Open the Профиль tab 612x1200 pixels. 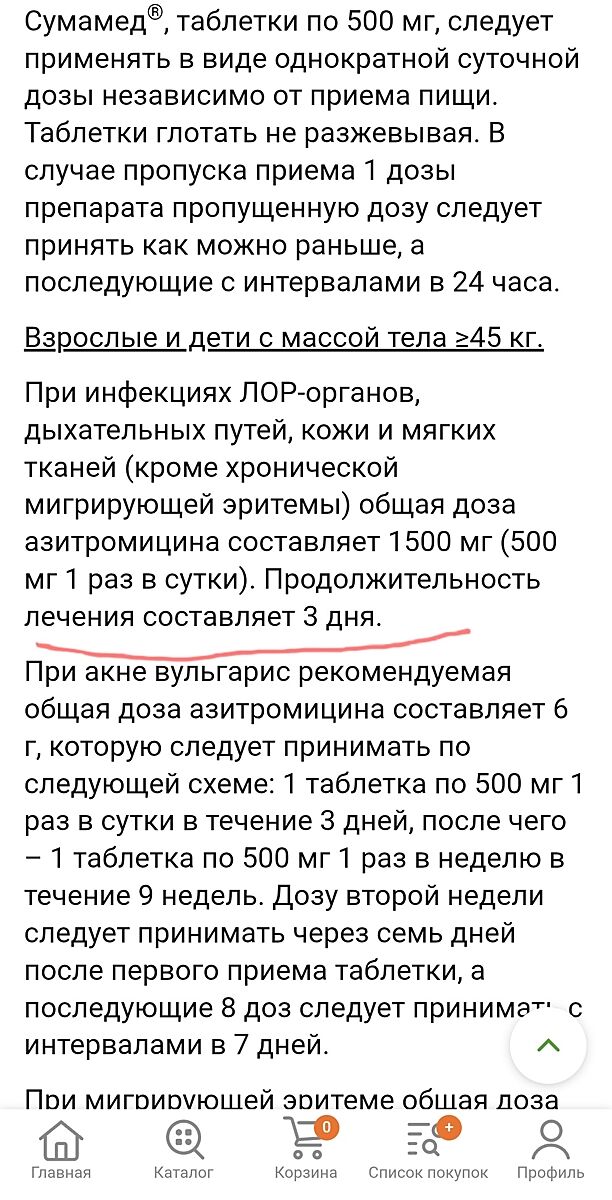pyautogui.click(x=550, y=1148)
